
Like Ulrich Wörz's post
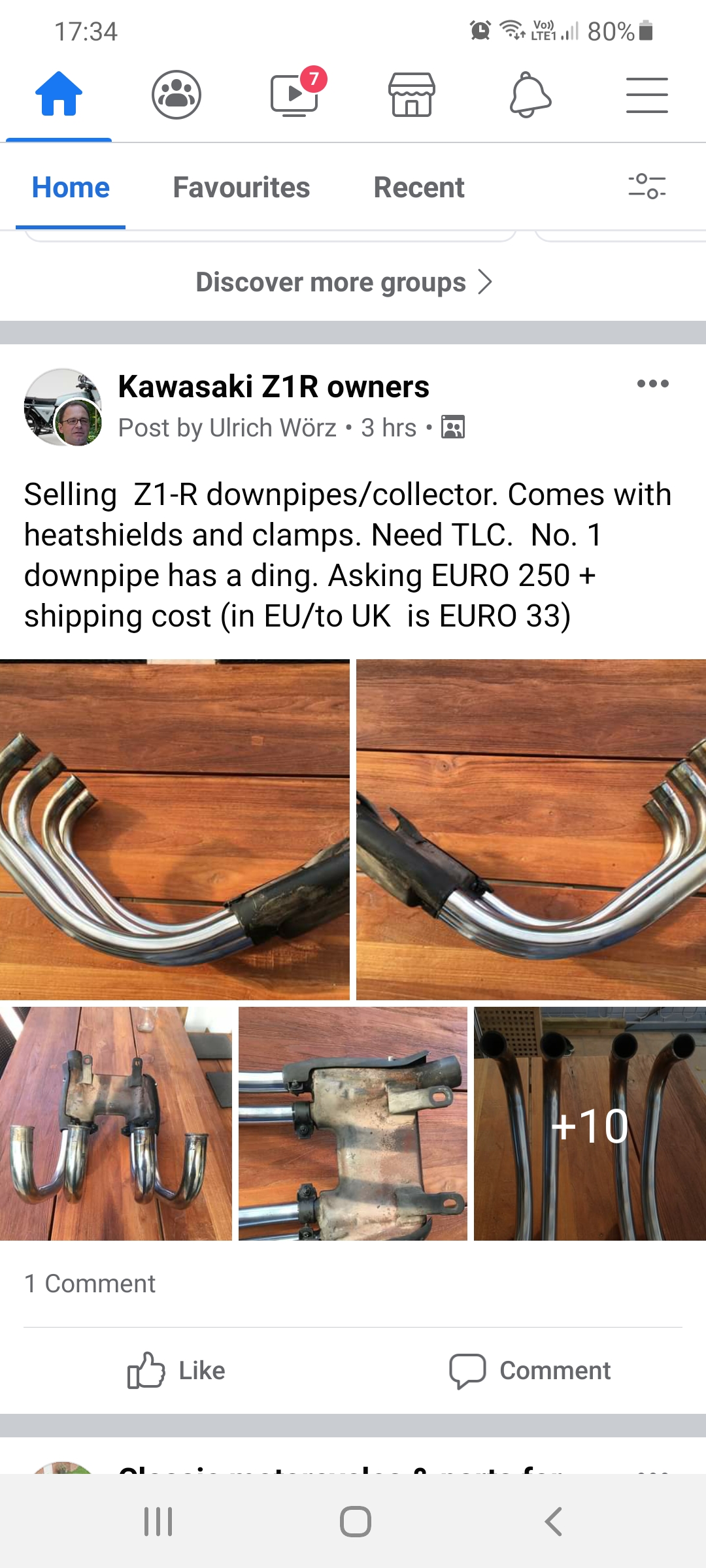tap(176, 1370)
